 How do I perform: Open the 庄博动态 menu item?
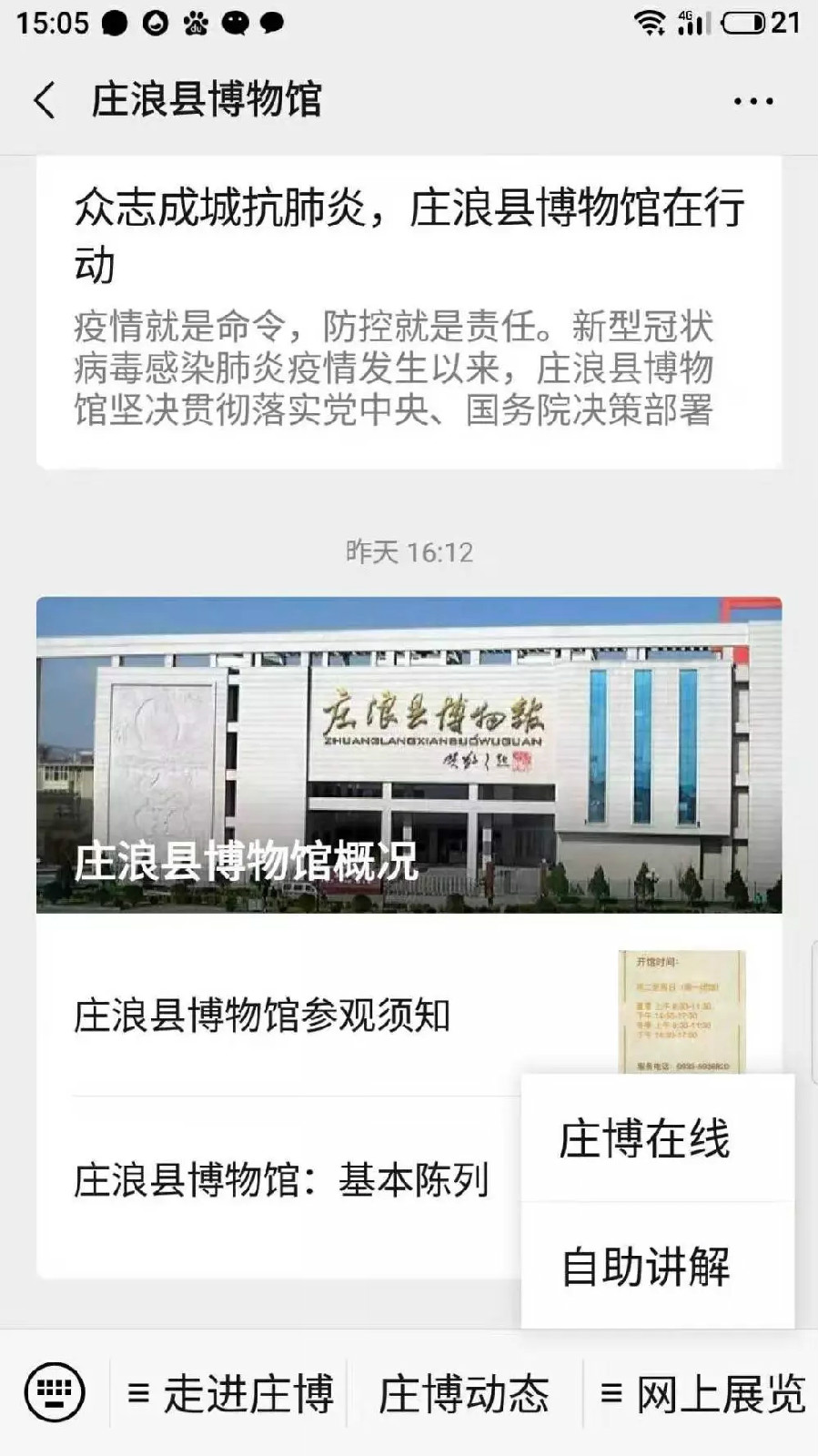pyautogui.click(x=464, y=1394)
